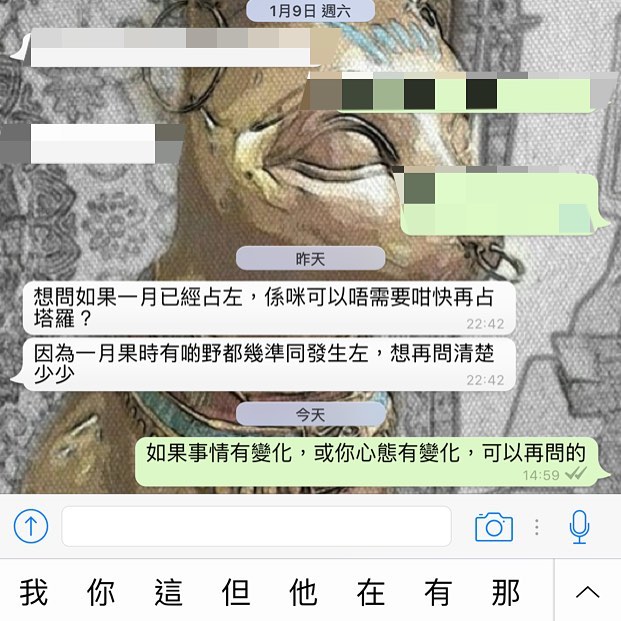
Task: Insert suggested word 他
Action: (303, 592)
